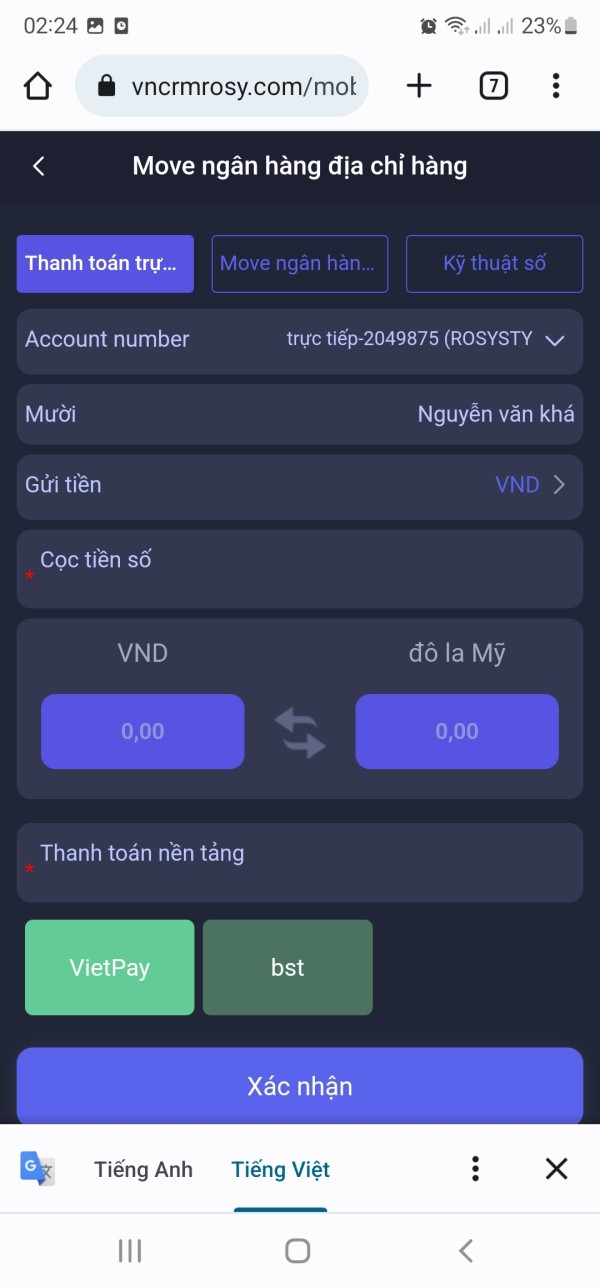Screen dimensions: 600x1287
Task: Close the translate bar
Action: [557, 1169]
